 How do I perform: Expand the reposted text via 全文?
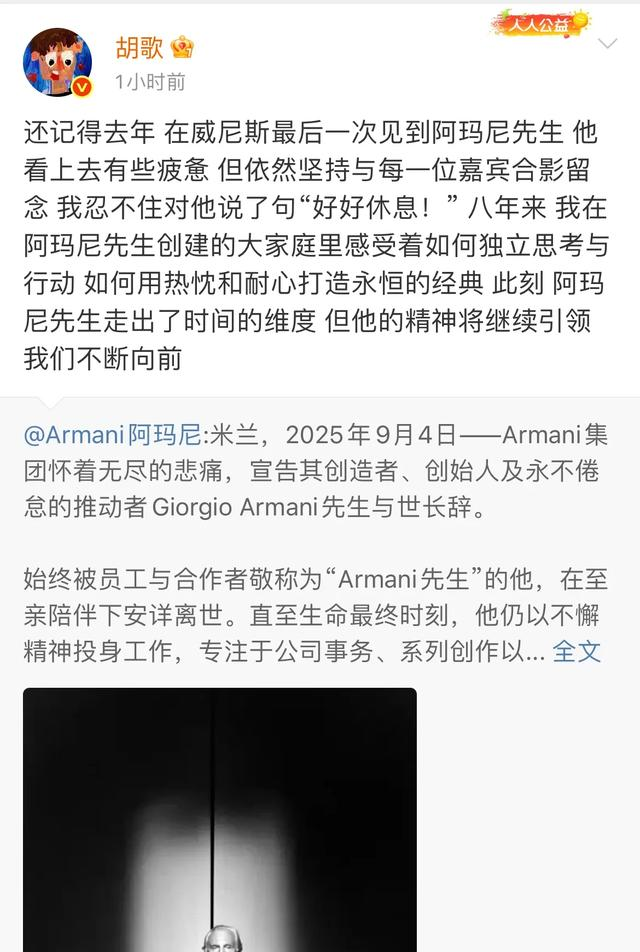point(576,651)
